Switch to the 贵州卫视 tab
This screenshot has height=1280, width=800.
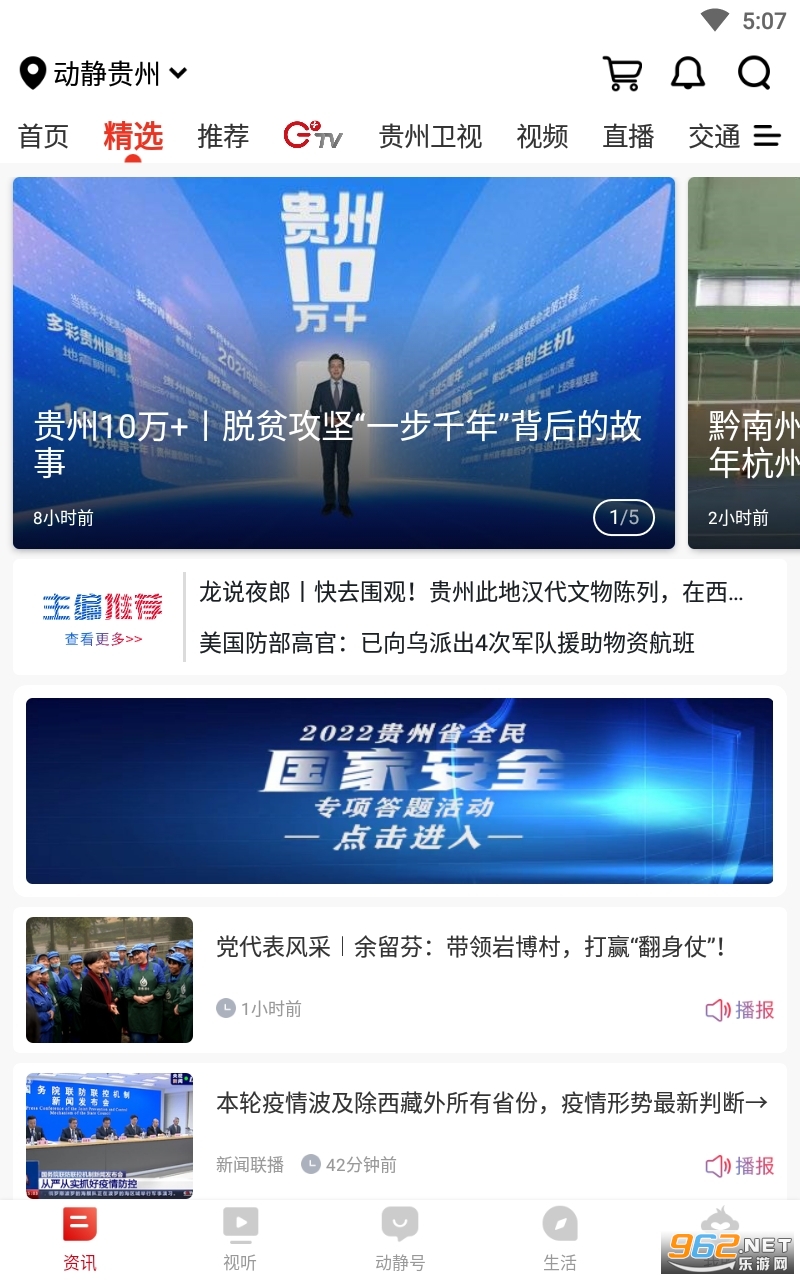coord(429,136)
